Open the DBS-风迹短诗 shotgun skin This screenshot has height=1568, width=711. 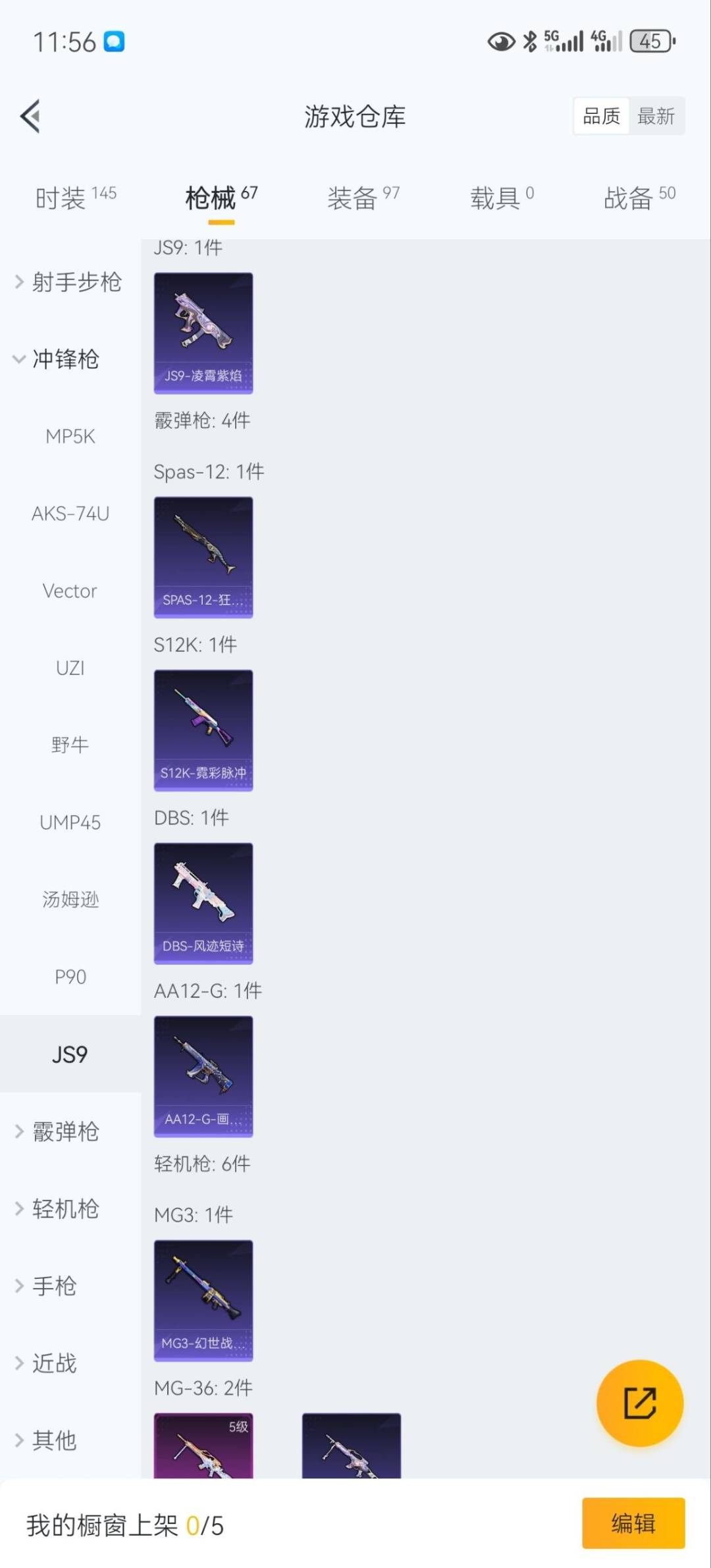(x=203, y=902)
